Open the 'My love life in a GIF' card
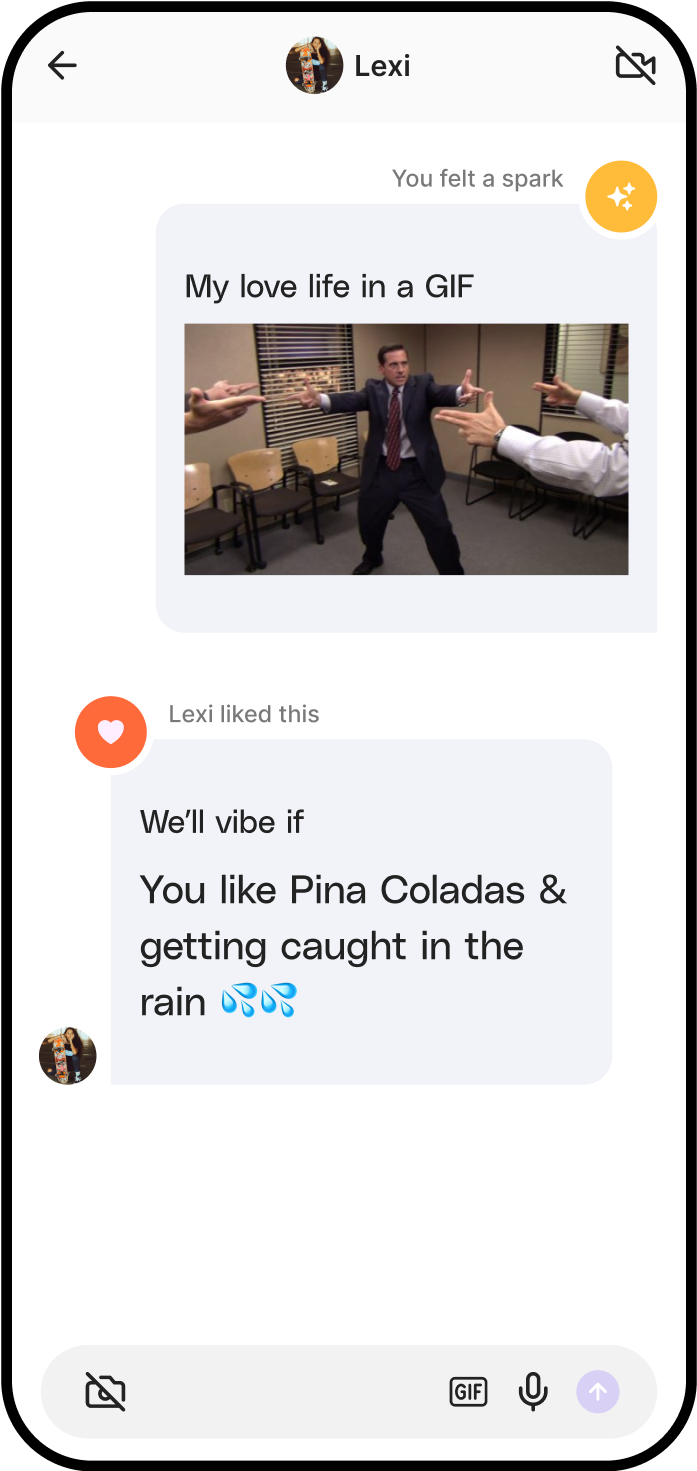The height and width of the screenshot is (1471, 697). [406, 418]
